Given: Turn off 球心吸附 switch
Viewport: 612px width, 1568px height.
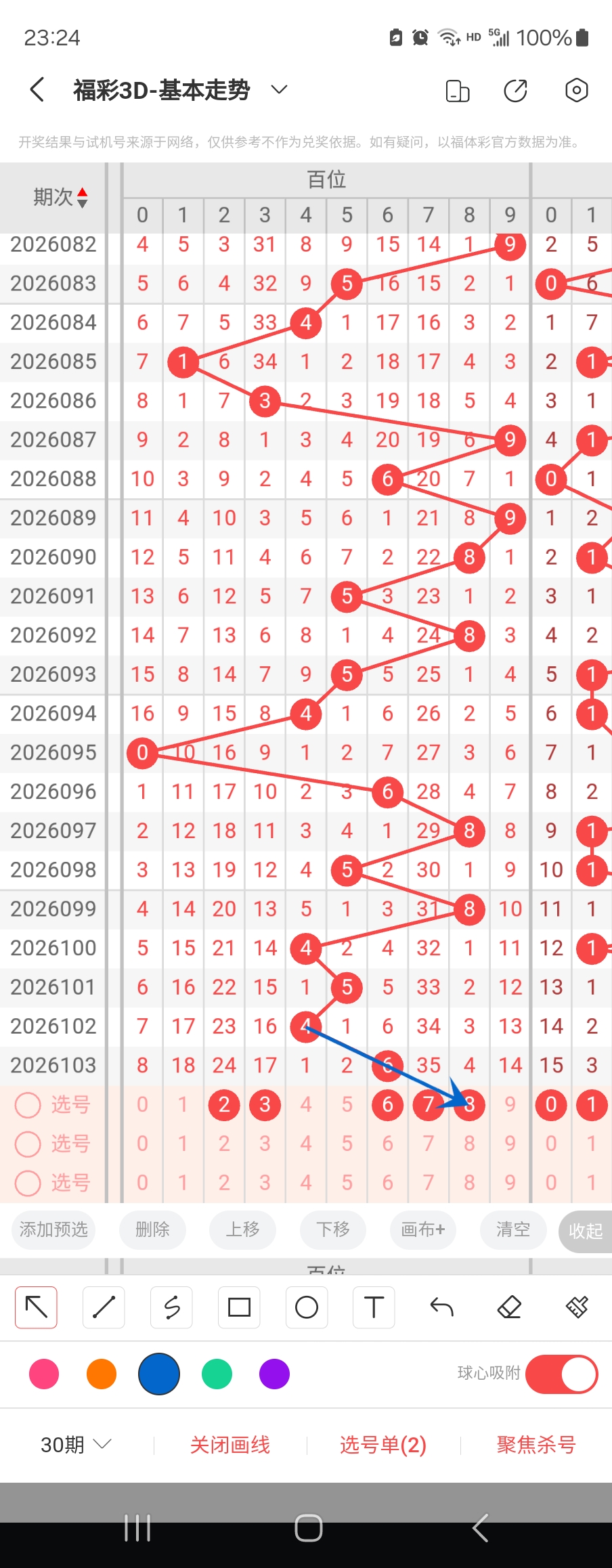Looking at the screenshot, I should point(561,1374).
